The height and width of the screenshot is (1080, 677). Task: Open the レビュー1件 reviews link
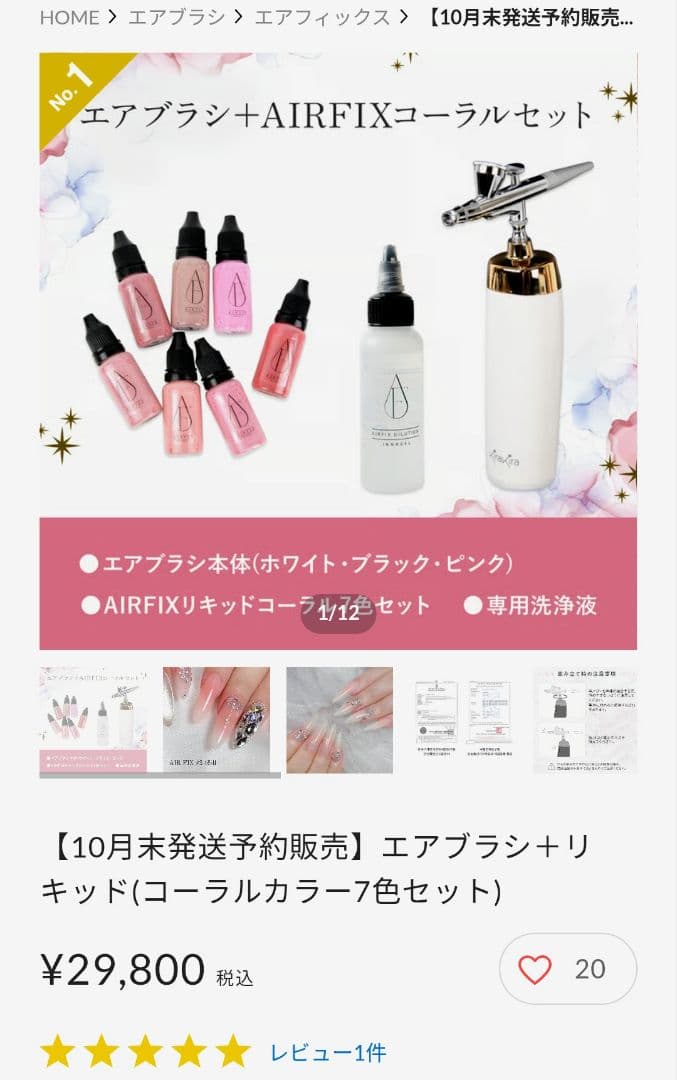pyautogui.click(x=327, y=1052)
